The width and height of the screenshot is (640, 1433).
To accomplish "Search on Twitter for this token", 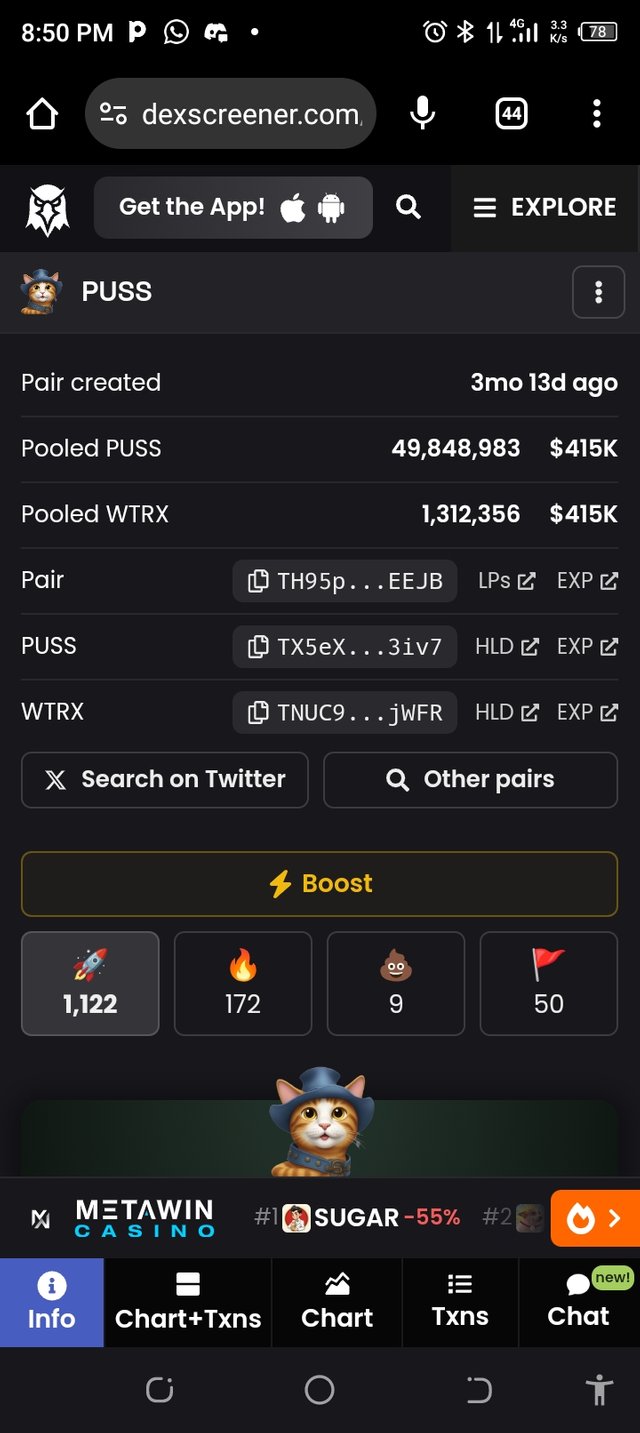I will coord(165,780).
